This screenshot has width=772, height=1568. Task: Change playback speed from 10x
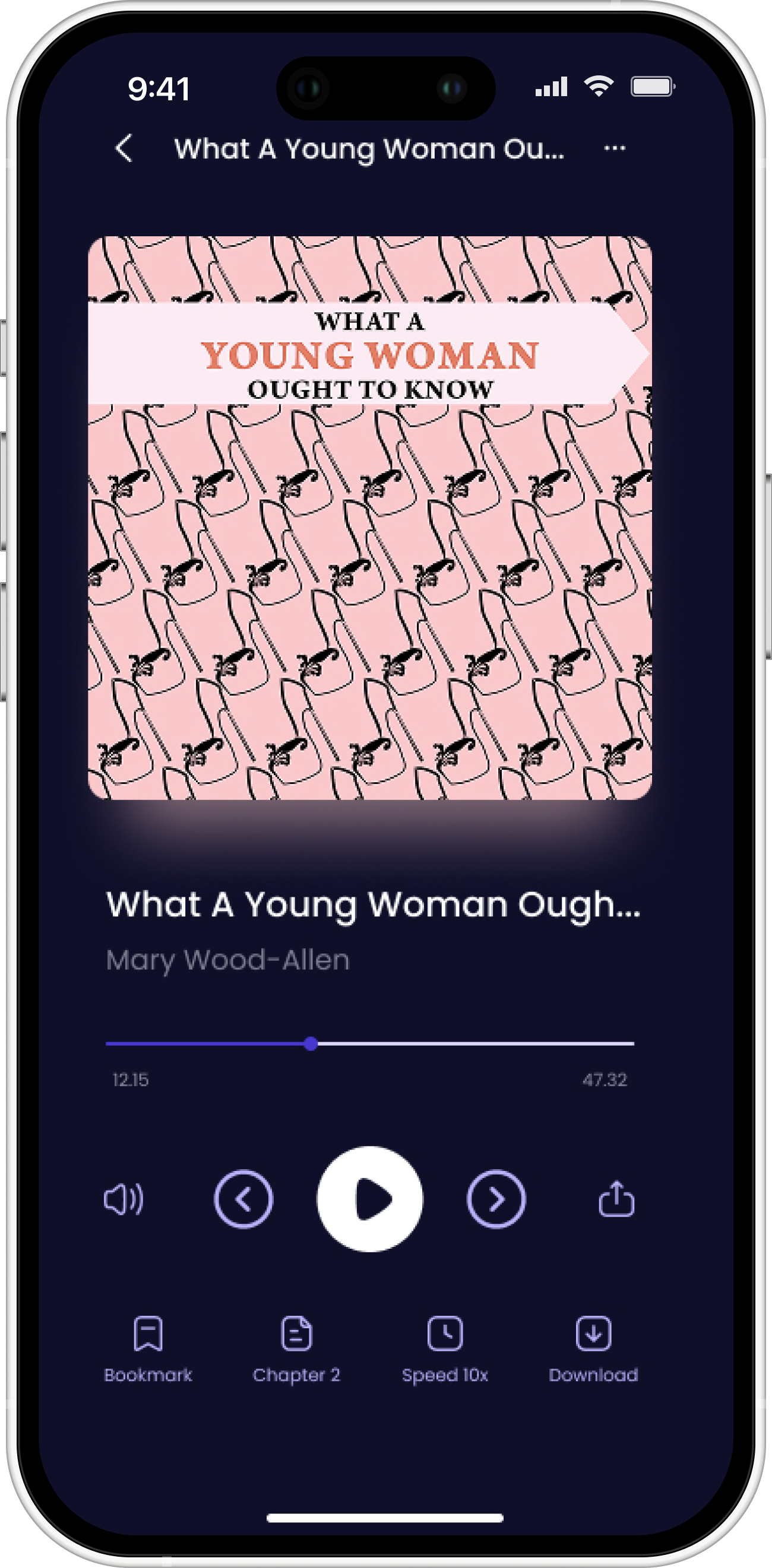445,1347
